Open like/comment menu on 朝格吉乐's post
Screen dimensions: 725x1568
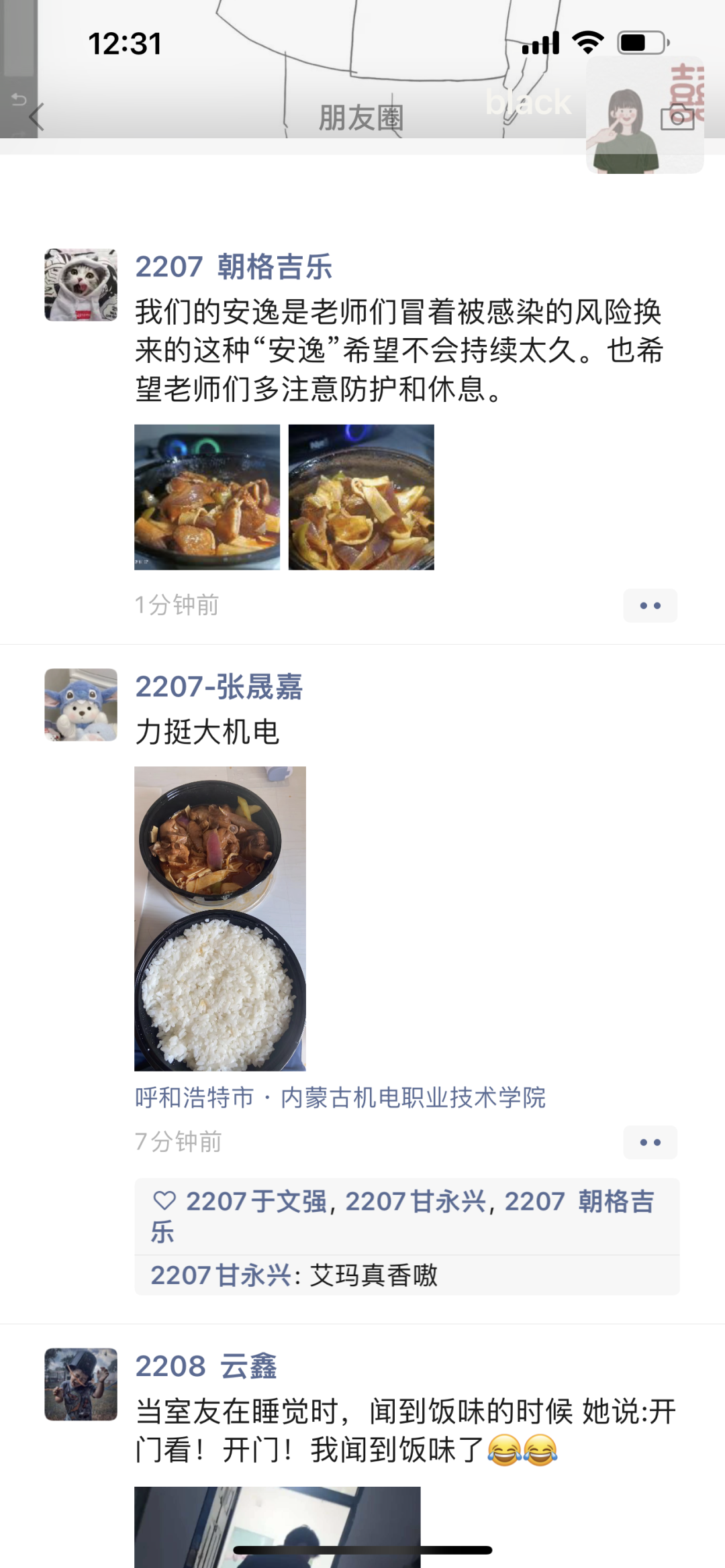[x=650, y=606]
